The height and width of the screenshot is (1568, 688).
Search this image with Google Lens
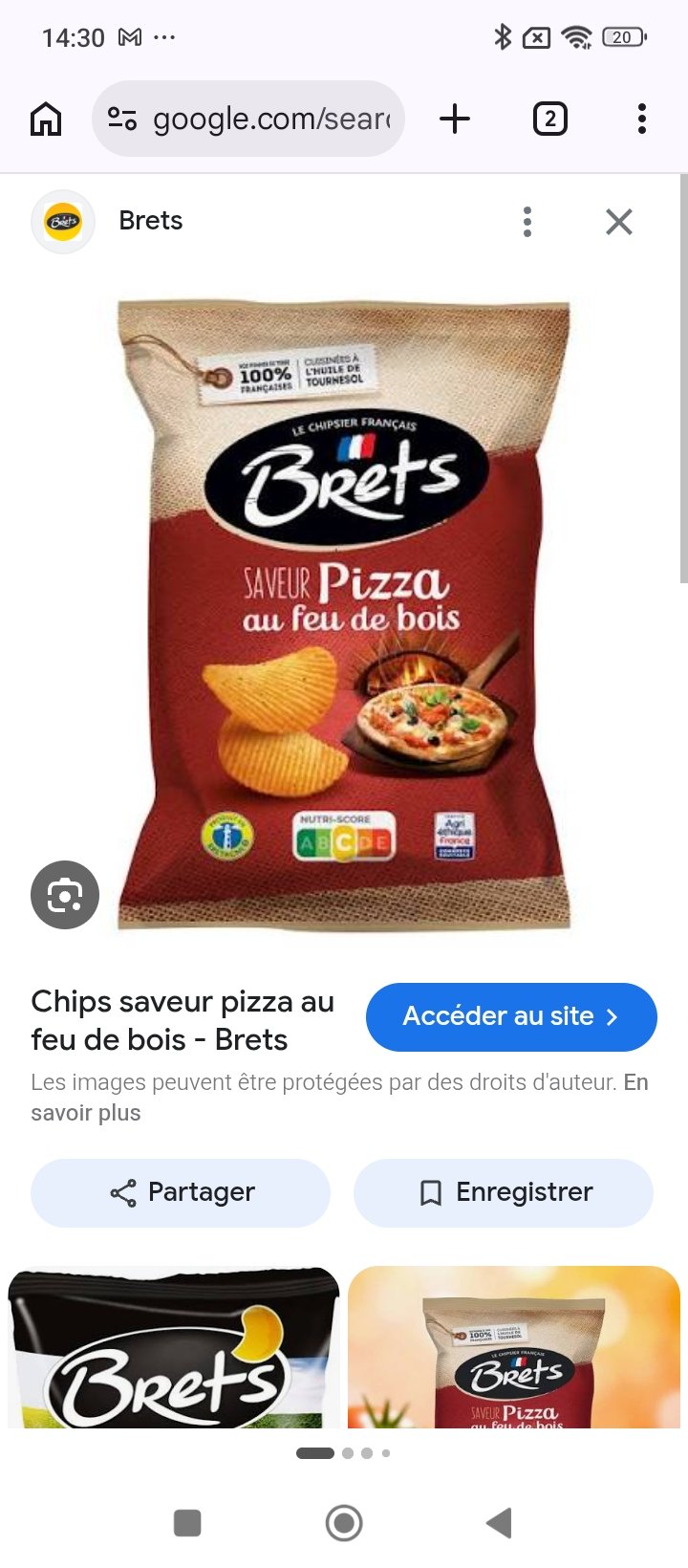tap(65, 895)
